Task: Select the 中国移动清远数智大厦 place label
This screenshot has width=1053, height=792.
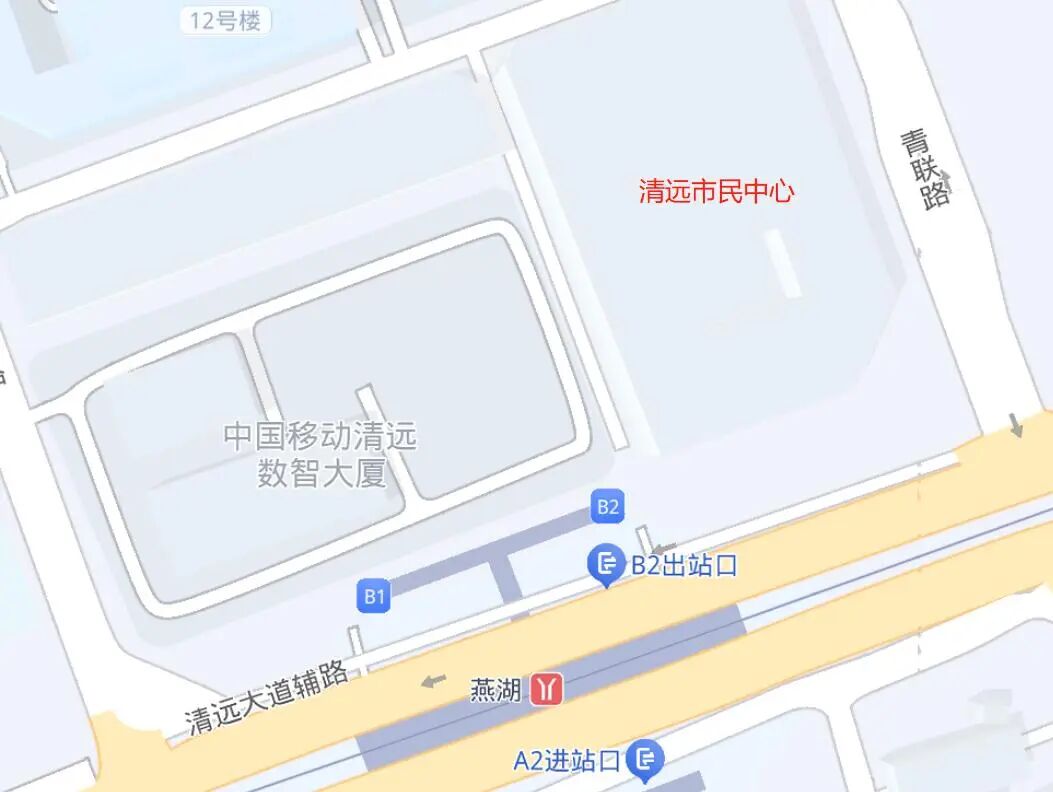Action: pos(320,454)
